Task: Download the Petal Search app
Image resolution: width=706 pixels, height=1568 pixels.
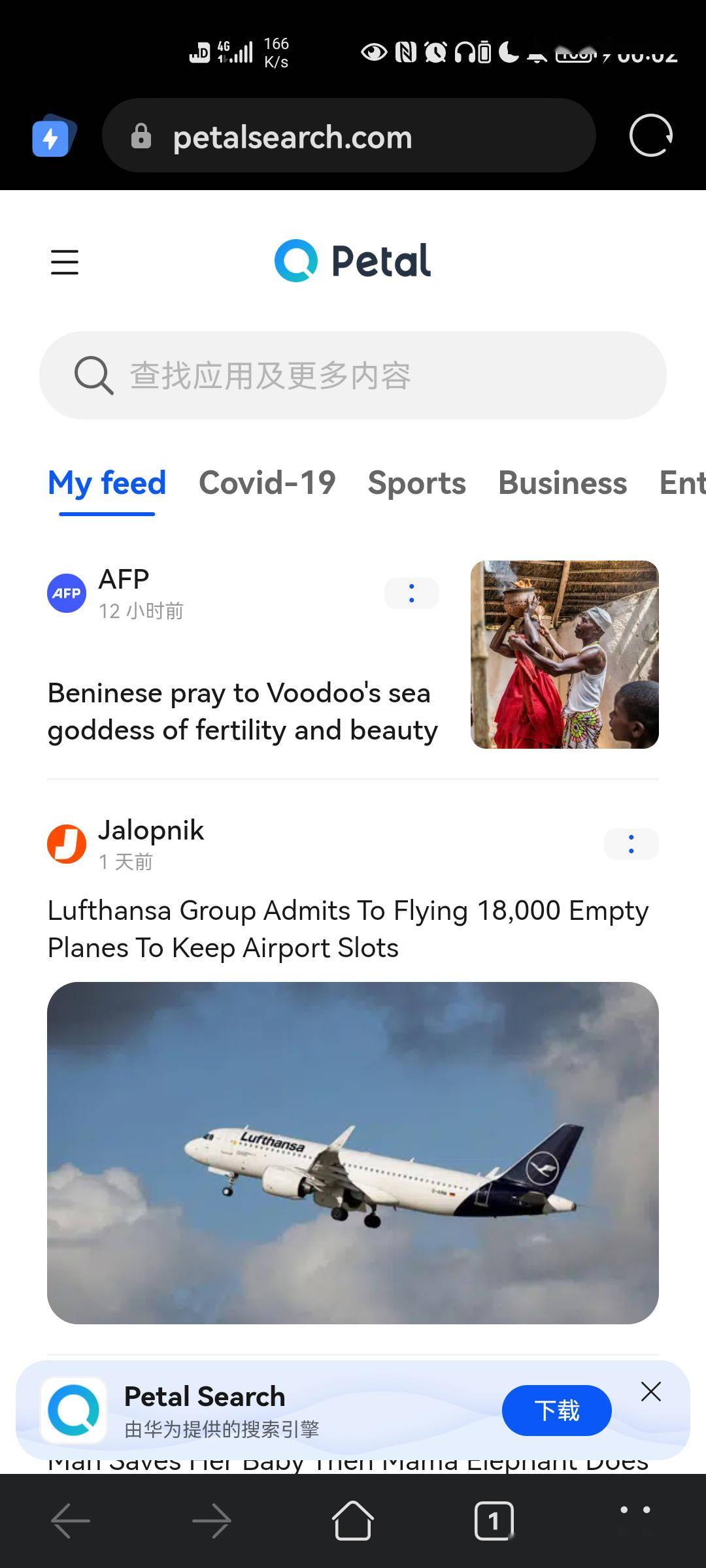Action: tap(556, 1410)
